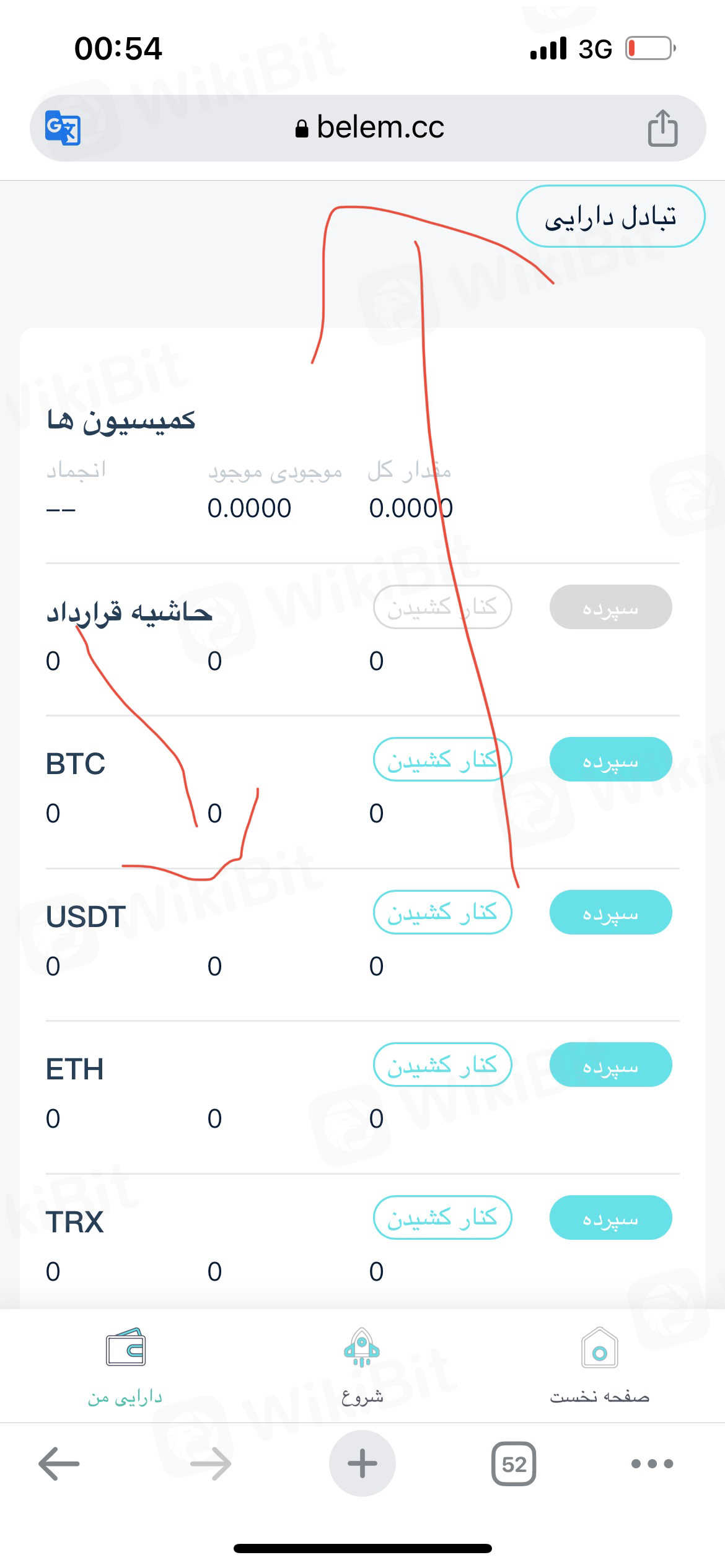View the 52 open browser tabs
This screenshot has height=1568, width=725.
coord(514,1464)
